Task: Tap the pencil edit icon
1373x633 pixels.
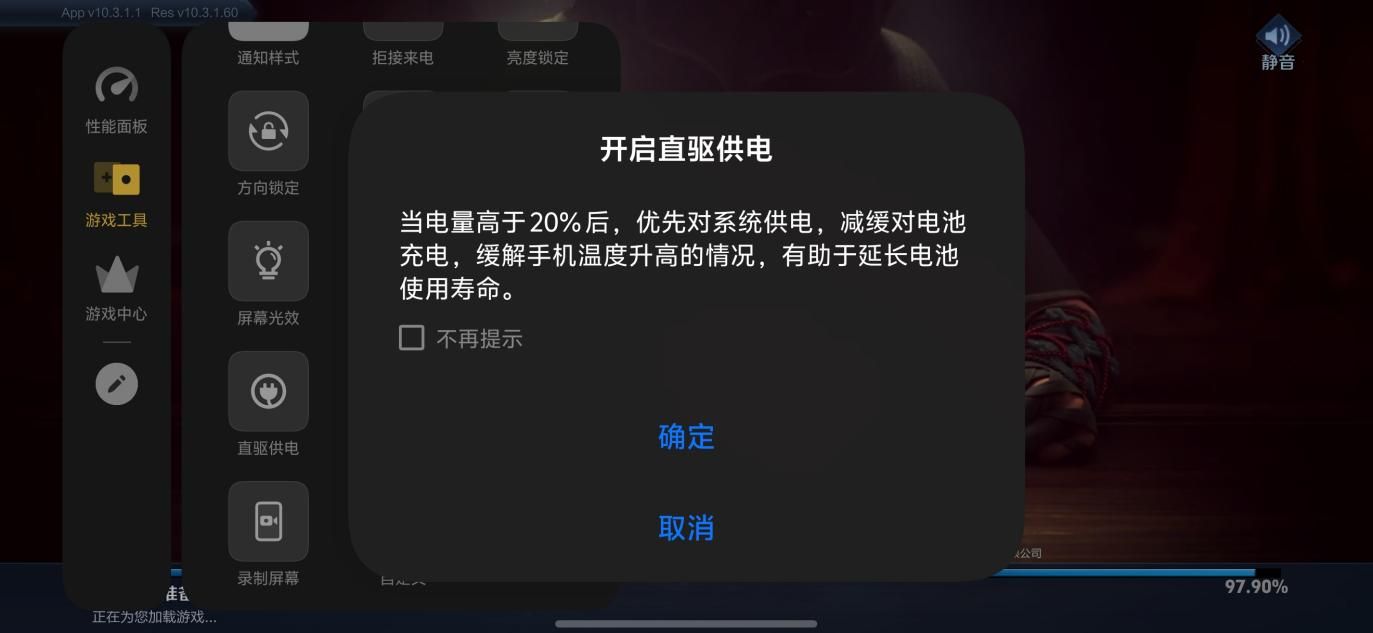Action: coord(117,384)
